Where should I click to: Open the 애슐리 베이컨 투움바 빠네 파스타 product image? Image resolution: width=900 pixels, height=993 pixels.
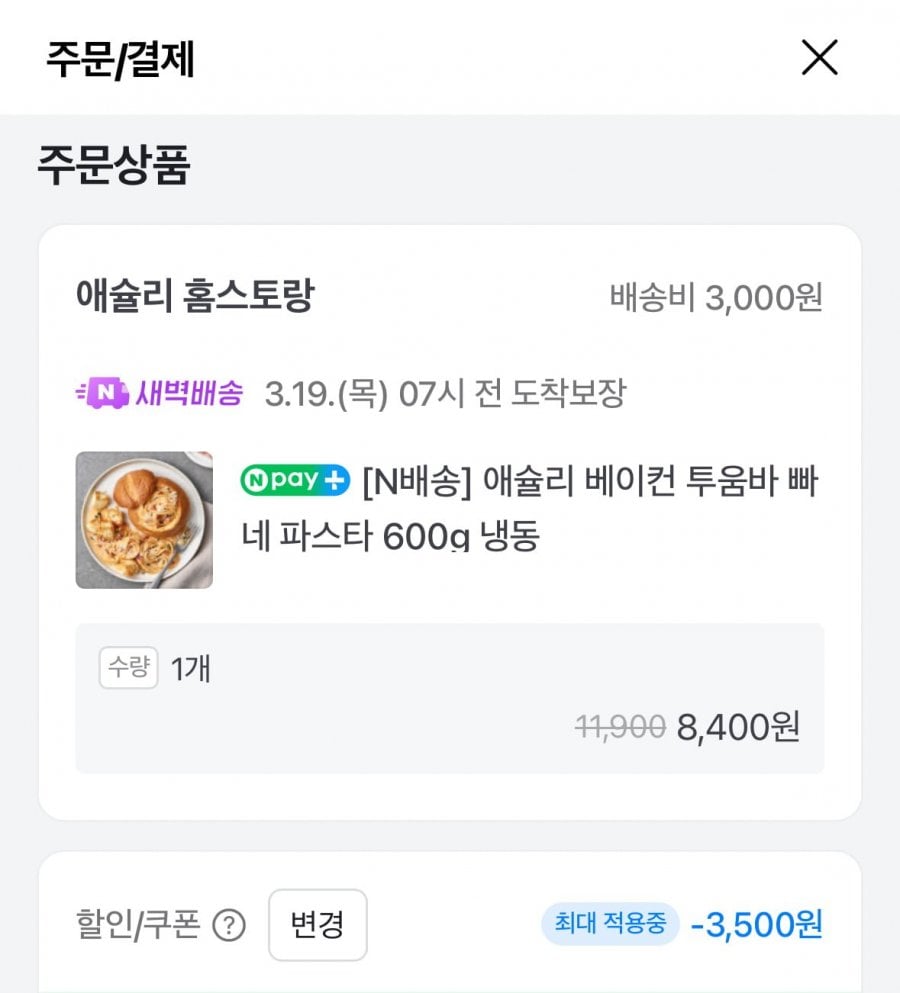(144, 520)
